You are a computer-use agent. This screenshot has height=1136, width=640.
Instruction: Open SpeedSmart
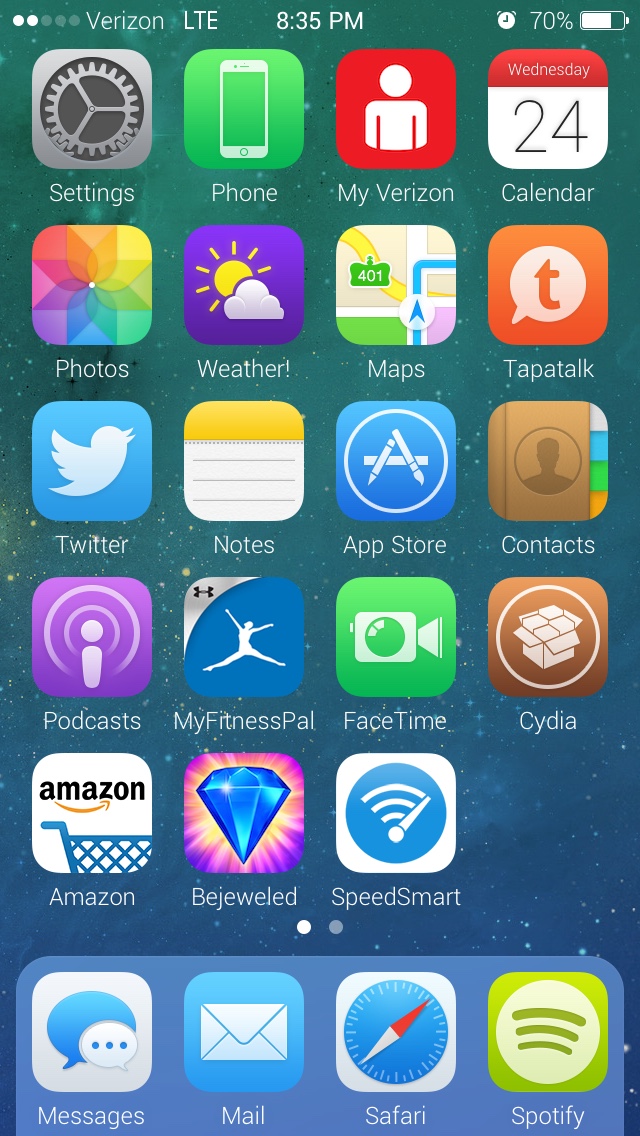(x=396, y=813)
